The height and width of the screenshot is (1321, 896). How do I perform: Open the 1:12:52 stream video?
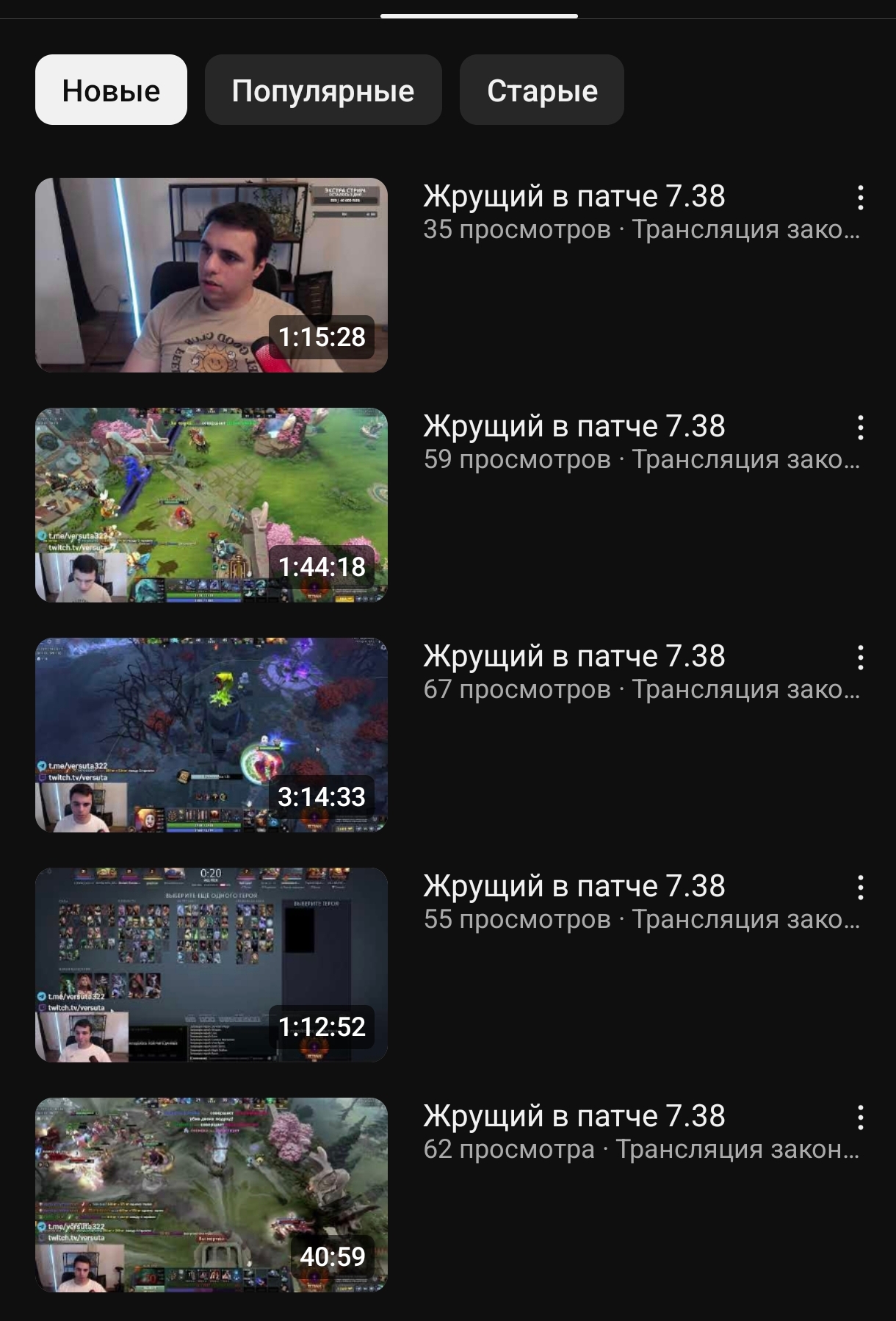click(x=212, y=965)
